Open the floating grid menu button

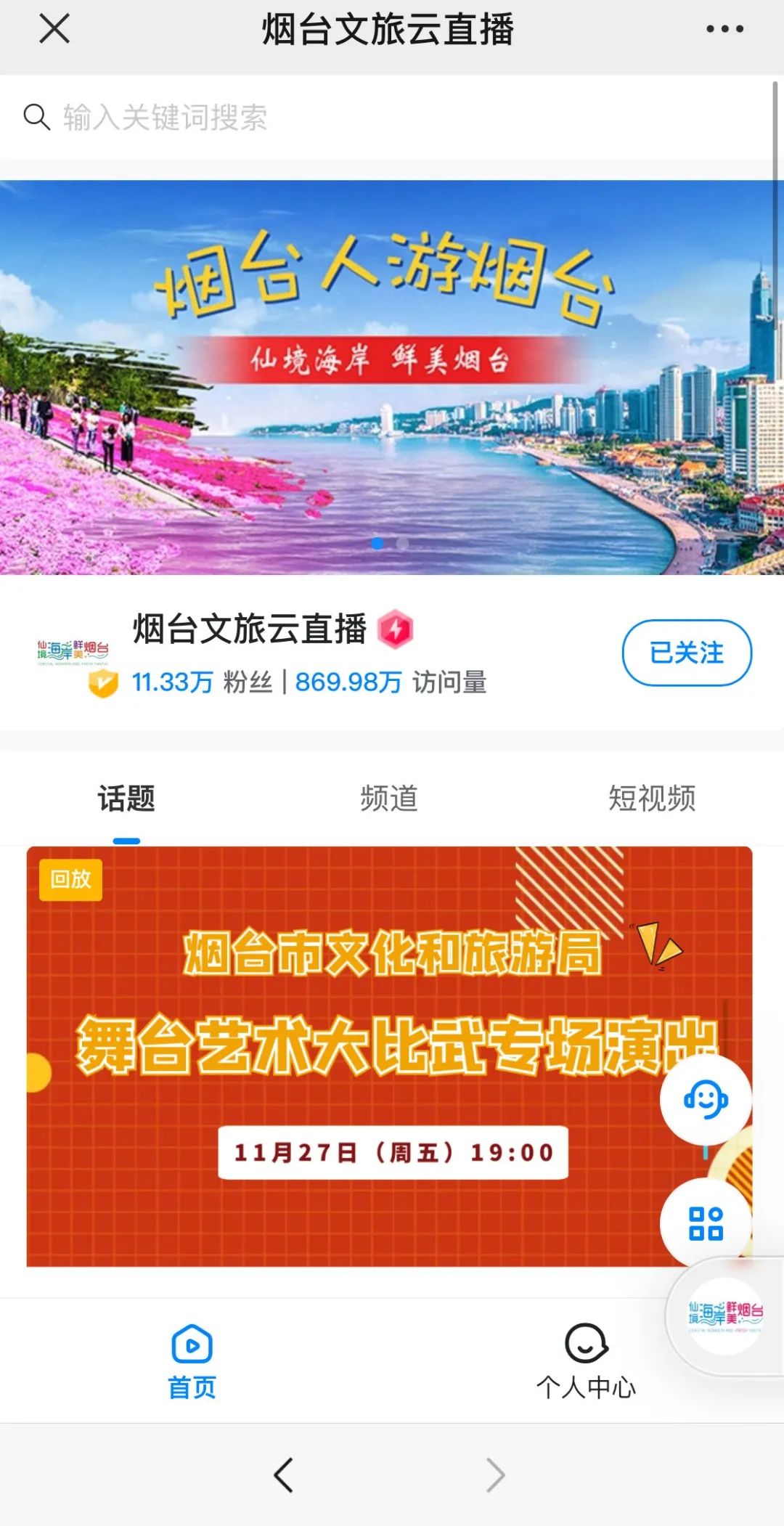coord(706,1223)
